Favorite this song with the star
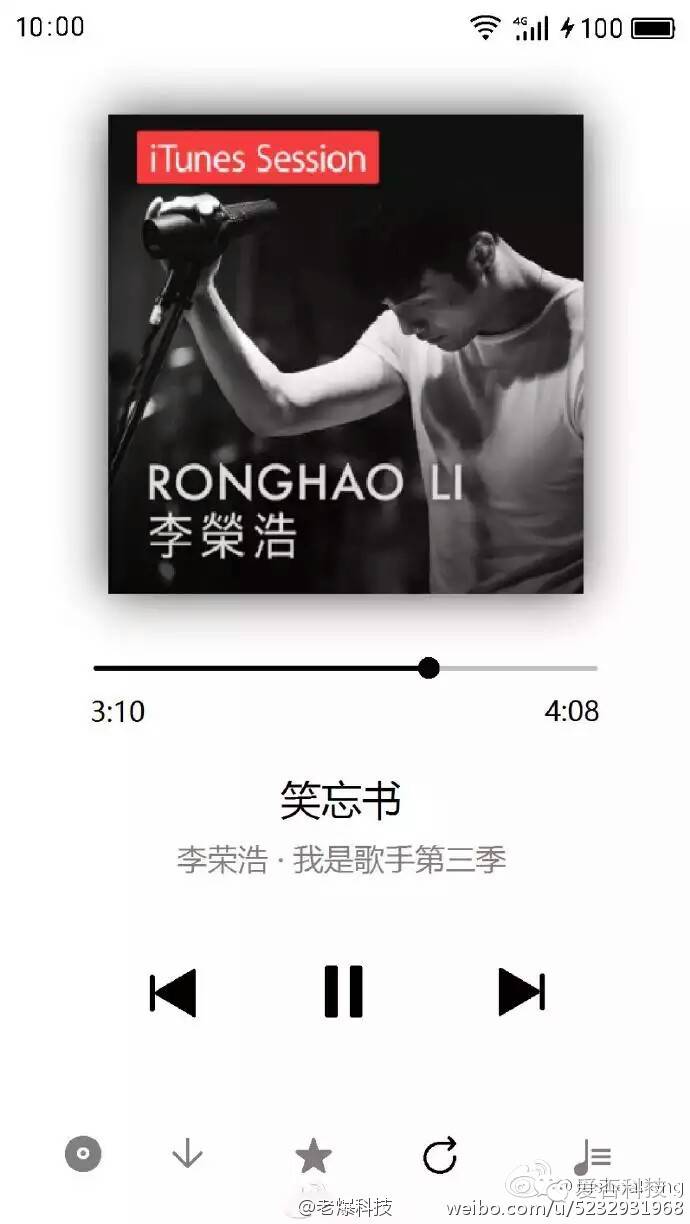 (313, 1156)
